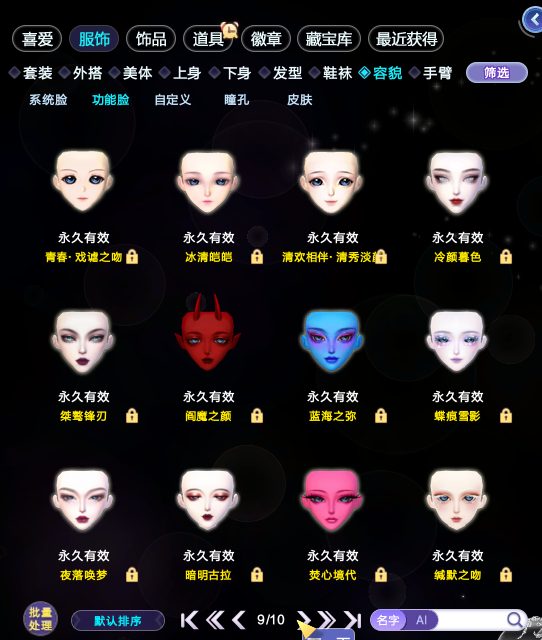Image resolution: width=542 pixels, height=640 pixels.
Task: Choose the 发型 category
Action: coord(287,73)
